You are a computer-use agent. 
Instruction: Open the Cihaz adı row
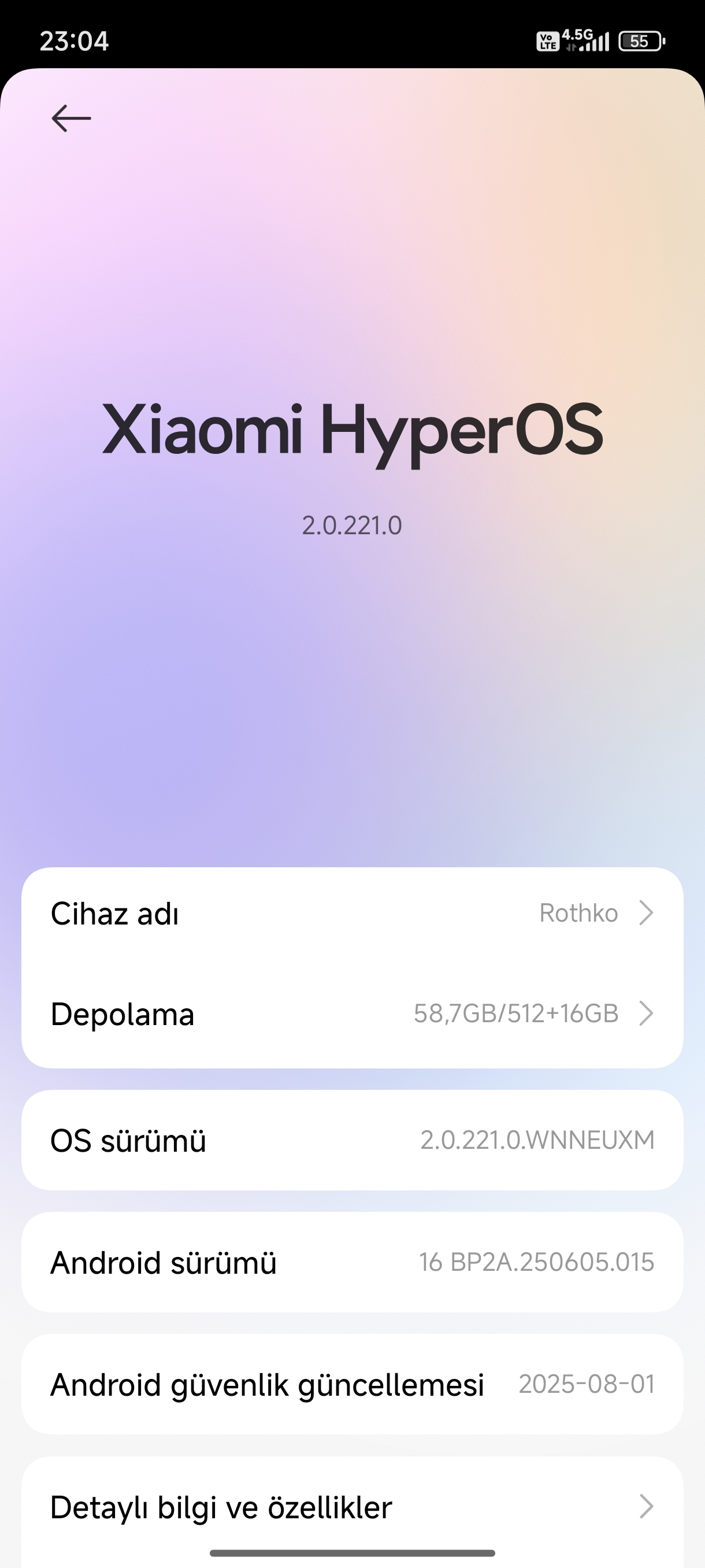pyautogui.click(x=352, y=914)
